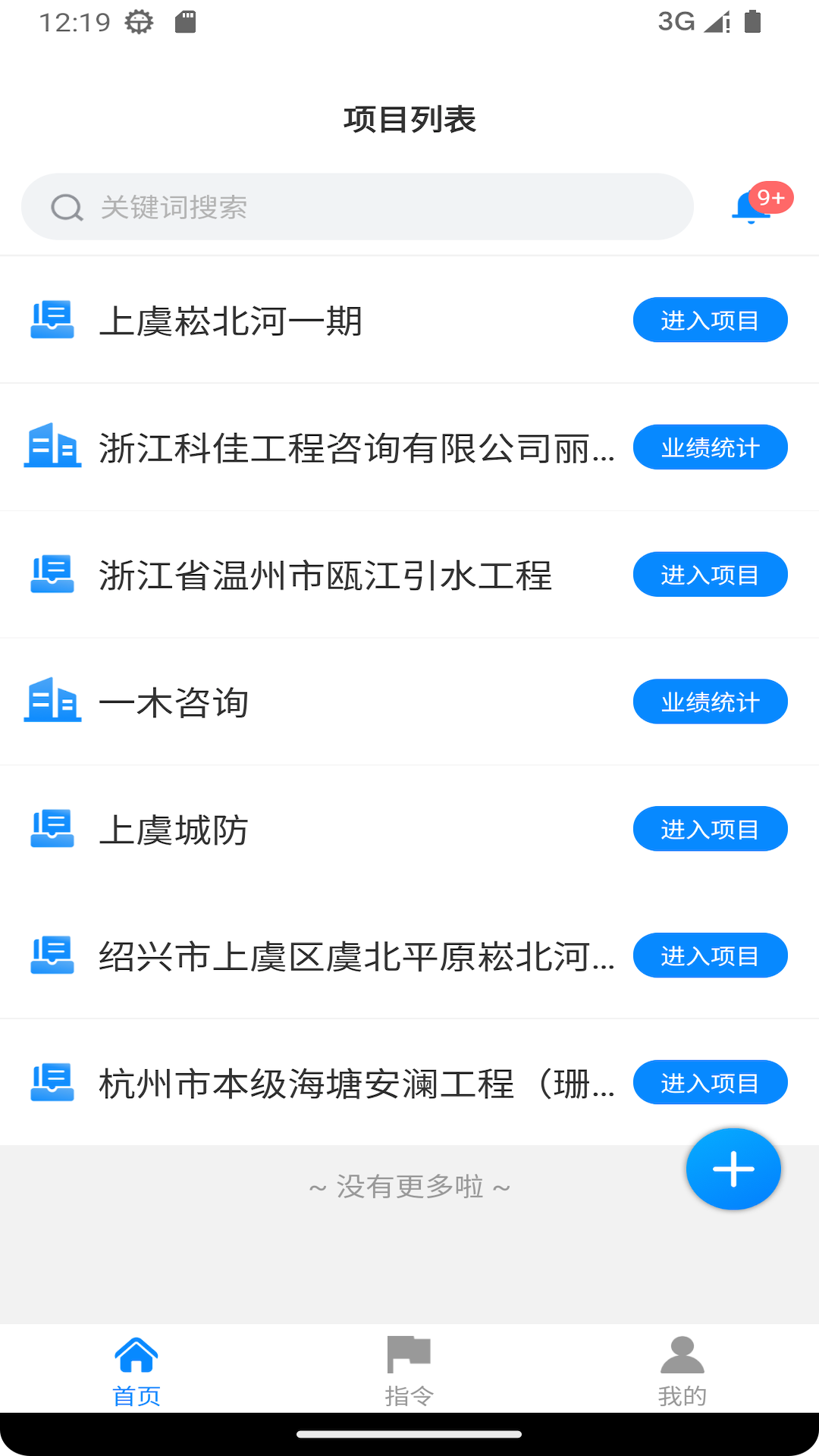Click the project icon for 杭州市本级海塘安澜工程
The image size is (819, 1456).
[52, 1082]
